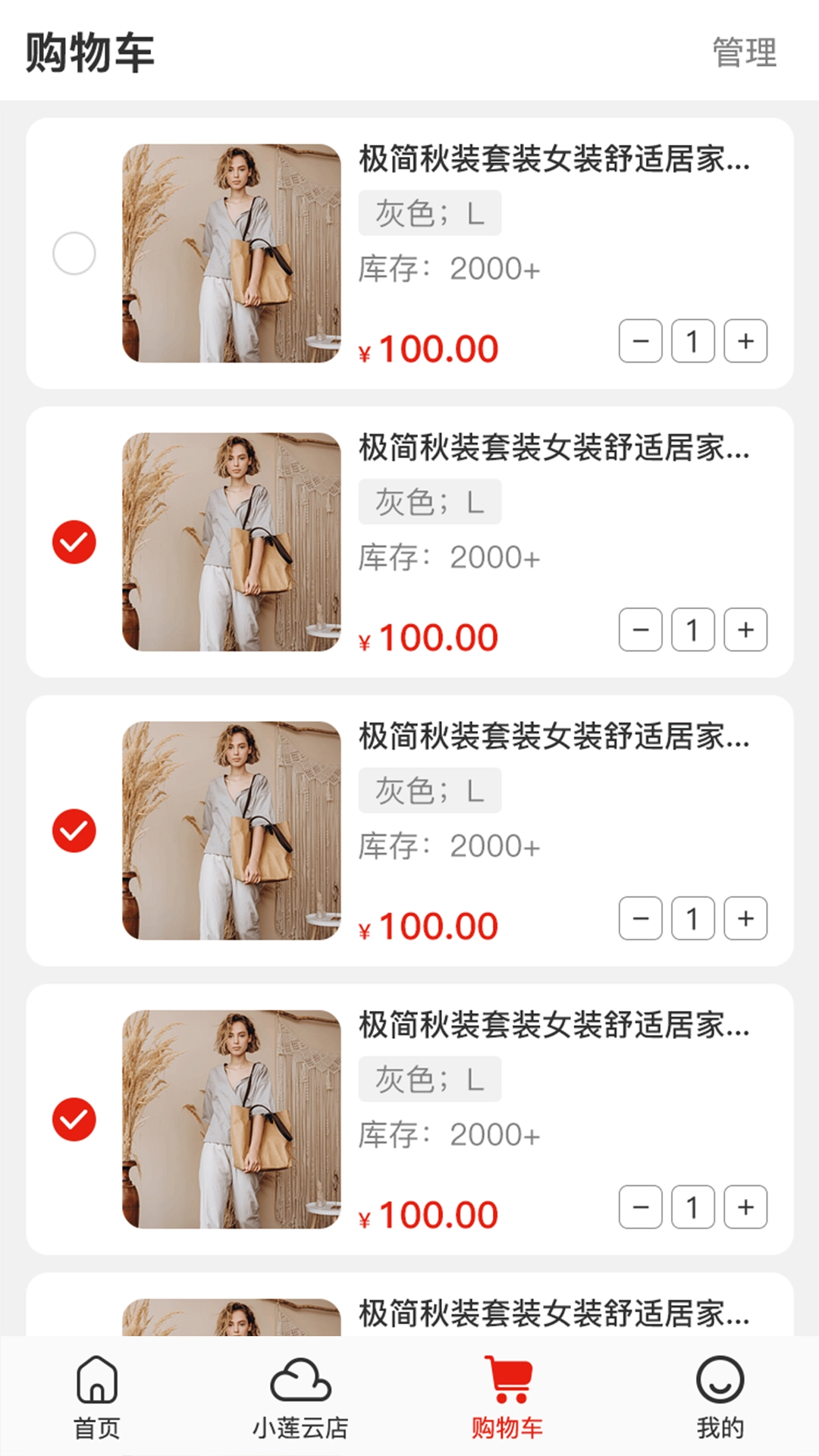Viewport: 819px width, 1456px height.
Task: Tap the minus icon on the first item
Action: 639,341
